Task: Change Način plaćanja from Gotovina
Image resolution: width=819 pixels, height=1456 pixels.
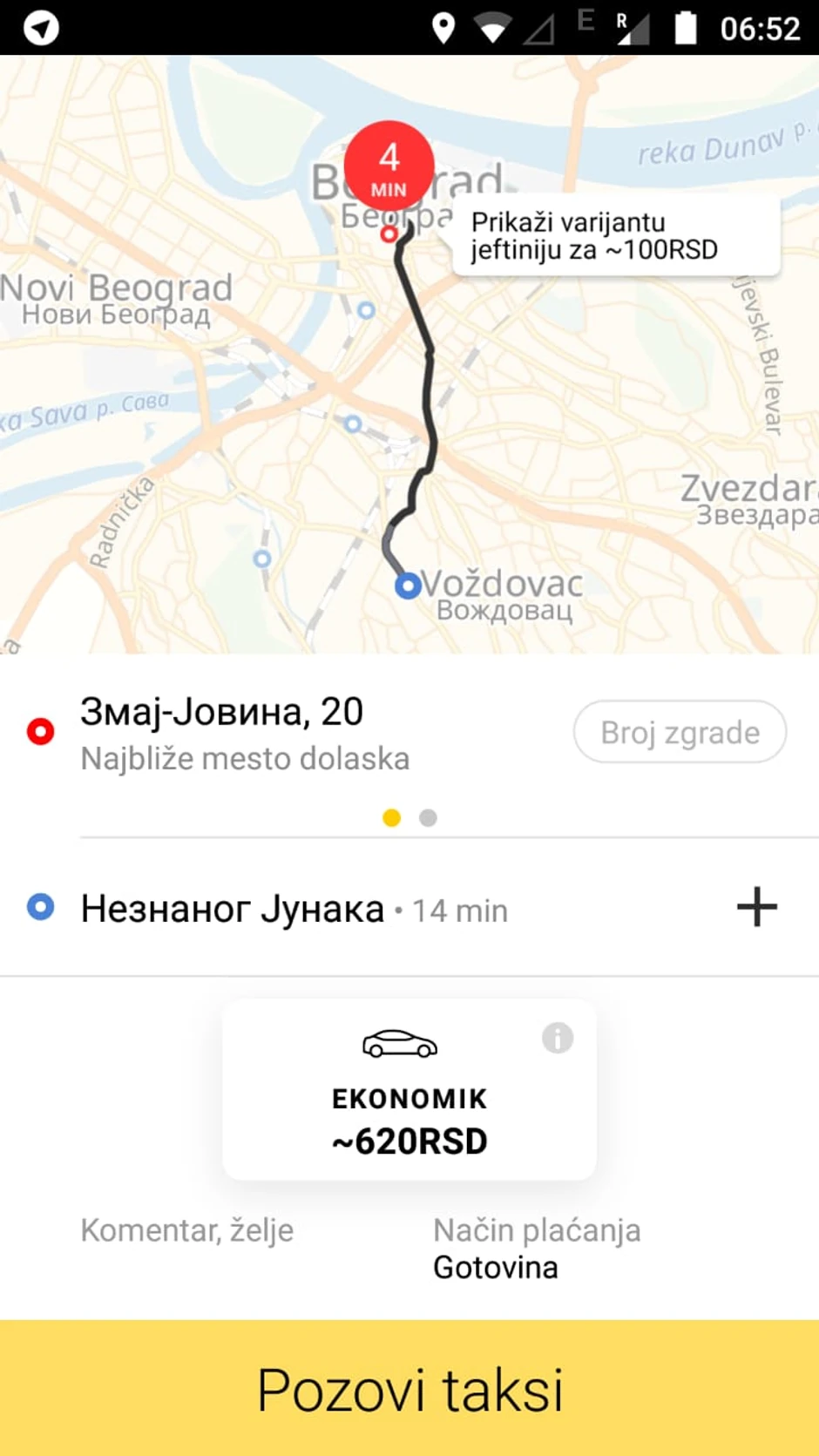Action: click(537, 1249)
